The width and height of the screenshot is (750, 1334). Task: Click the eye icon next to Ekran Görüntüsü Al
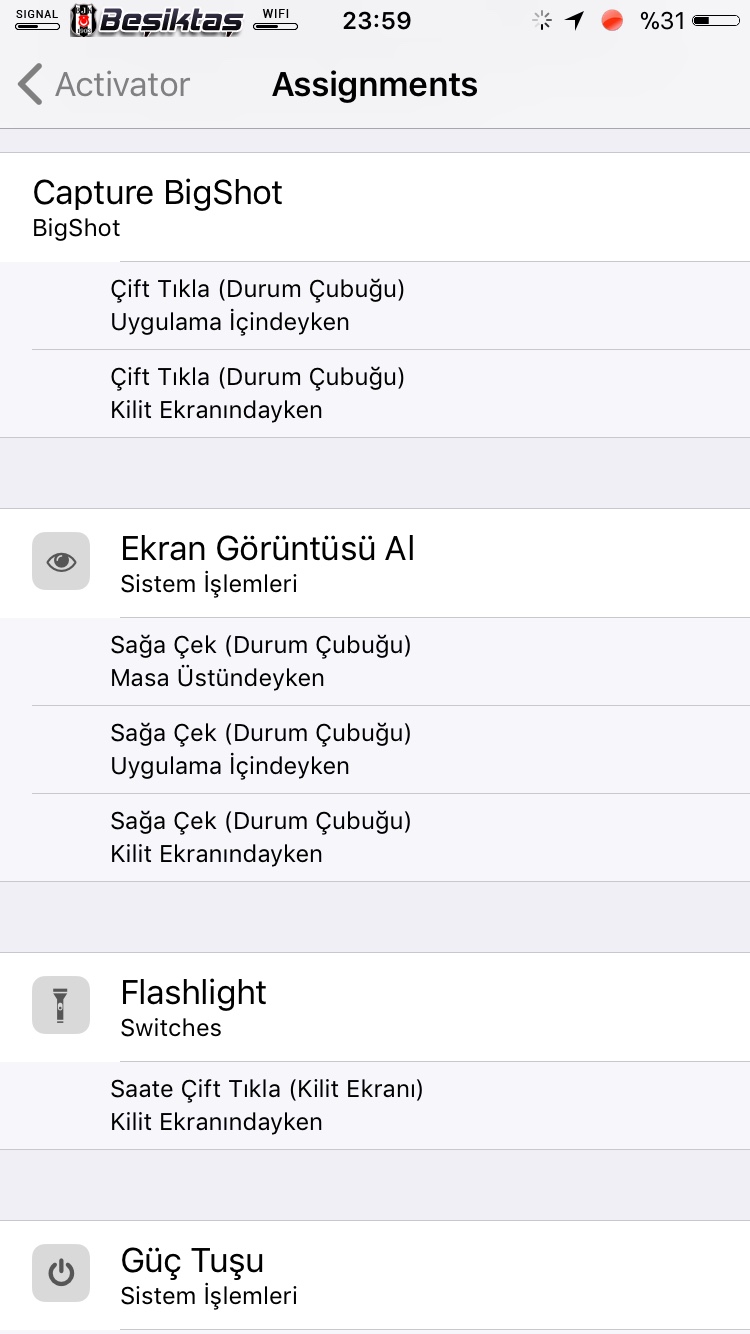click(60, 562)
